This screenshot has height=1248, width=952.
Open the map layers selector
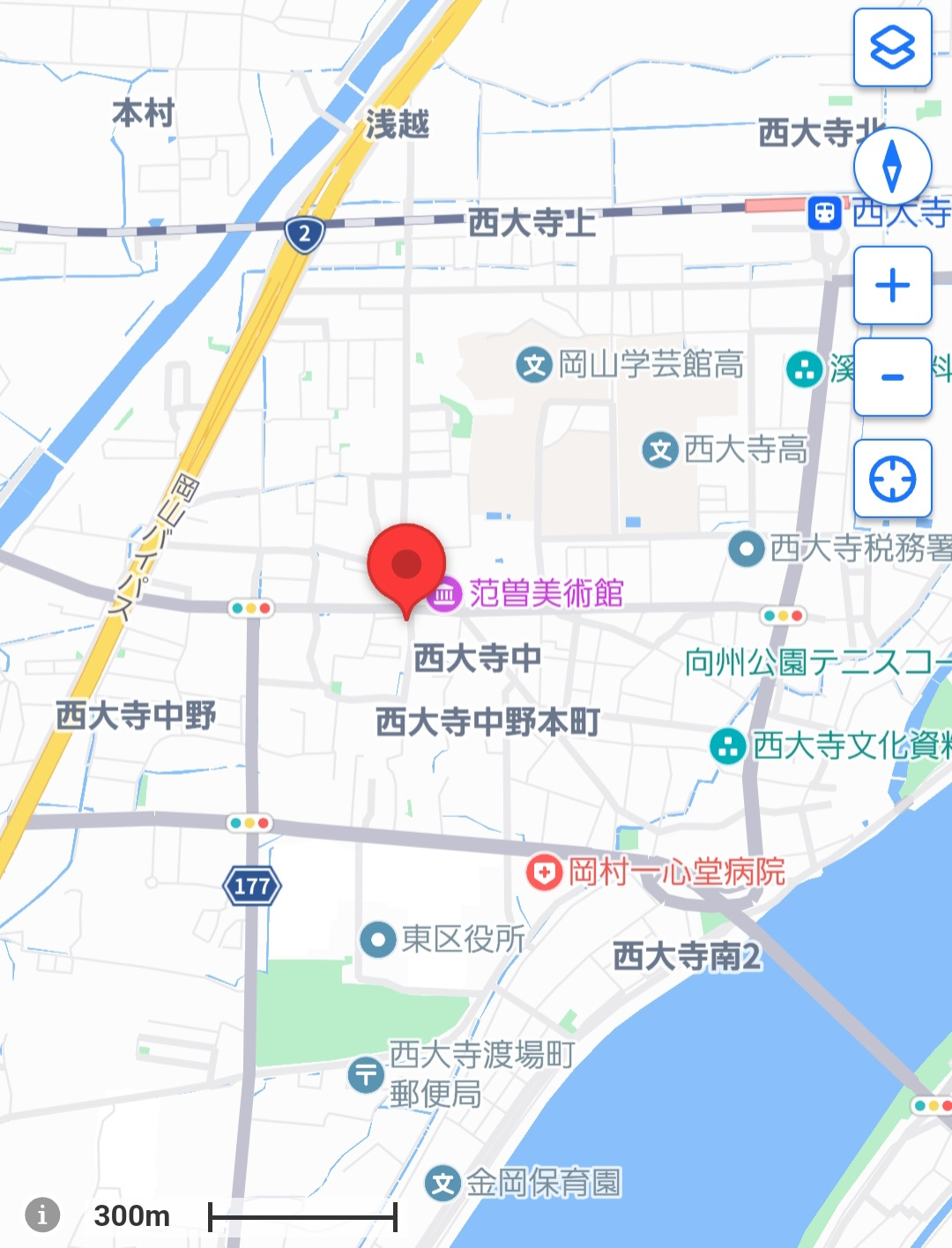click(x=892, y=48)
